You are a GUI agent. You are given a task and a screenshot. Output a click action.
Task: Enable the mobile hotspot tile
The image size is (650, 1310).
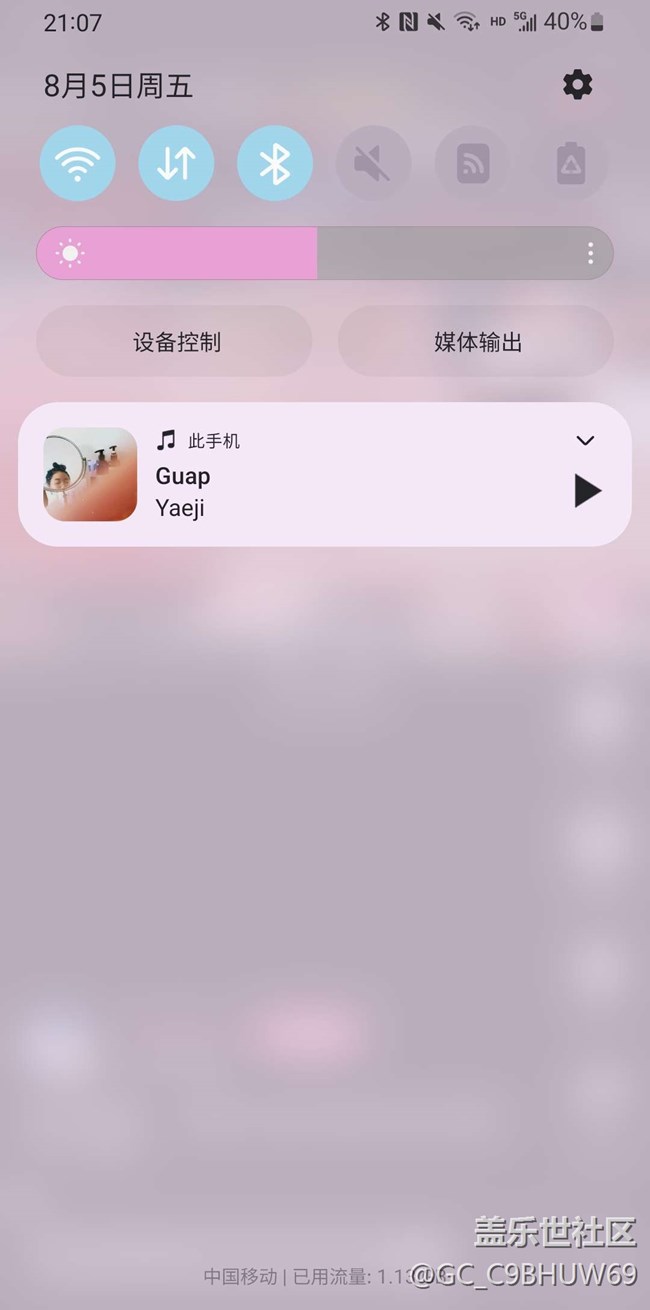[x=472, y=163]
